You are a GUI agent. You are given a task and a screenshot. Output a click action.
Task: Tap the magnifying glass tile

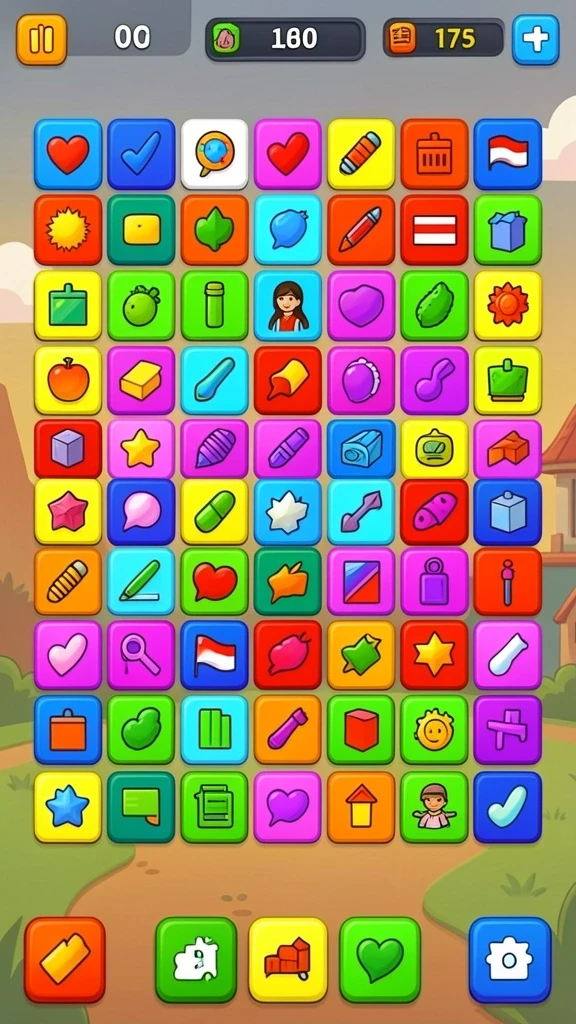(141, 655)
